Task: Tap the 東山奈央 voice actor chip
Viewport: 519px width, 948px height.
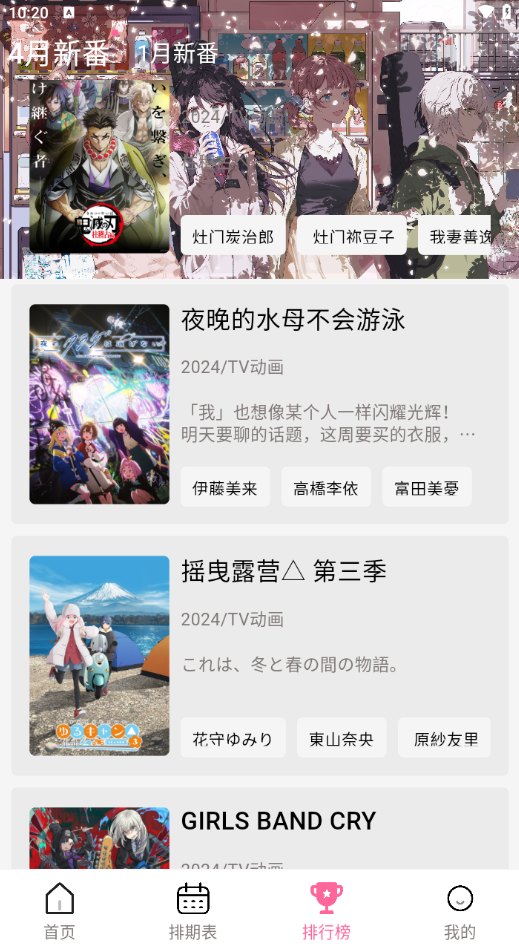Action: pyautogui.click(x=342, y=738)
